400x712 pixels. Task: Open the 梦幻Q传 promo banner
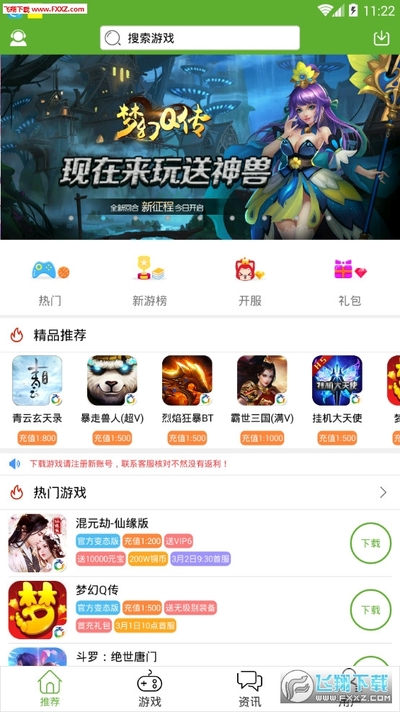tap(200, 147)
